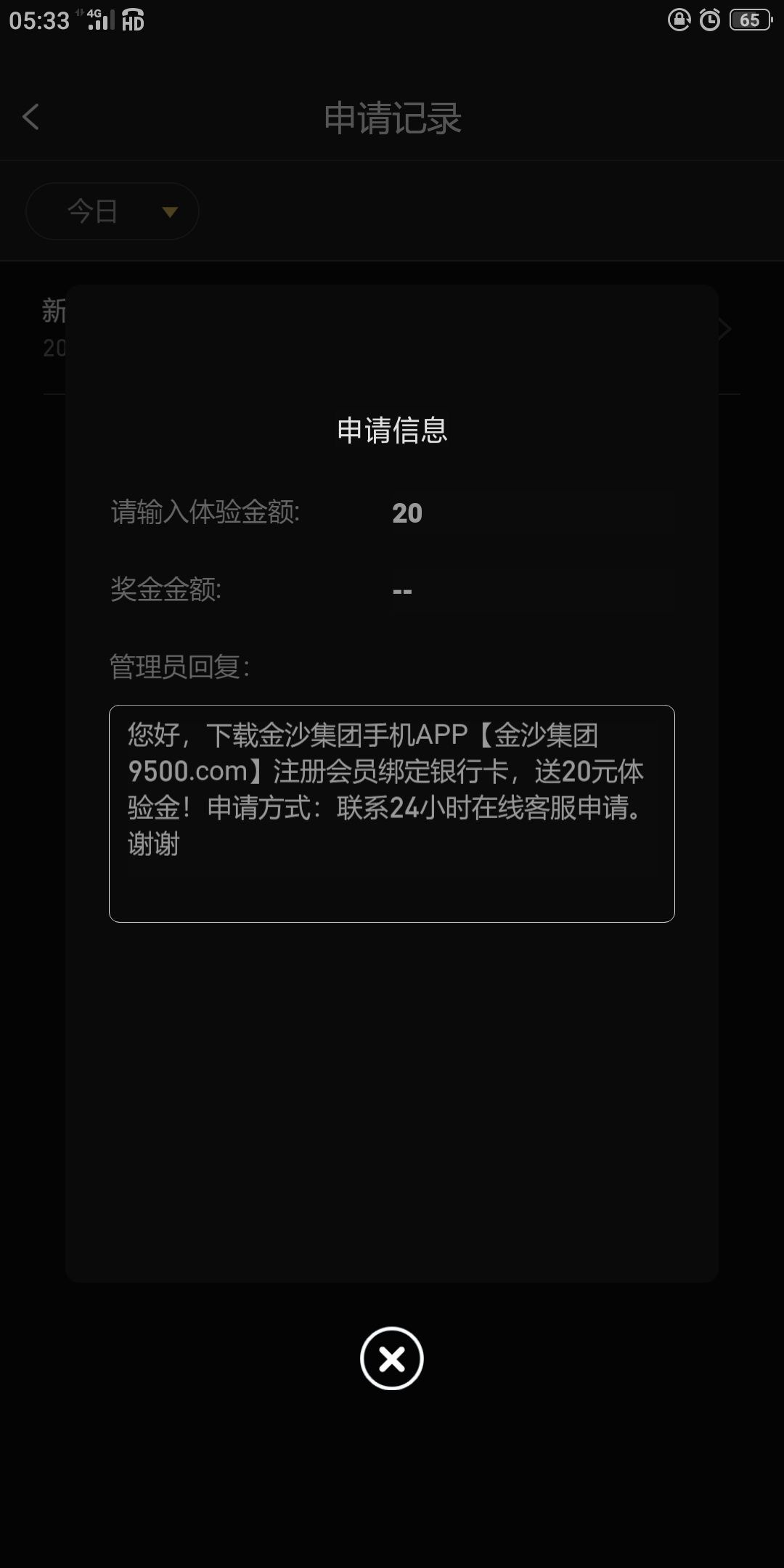The image size is (784, 1568).
Task: Select the 管理员回复 reply text box
Action: pos(392,812)
